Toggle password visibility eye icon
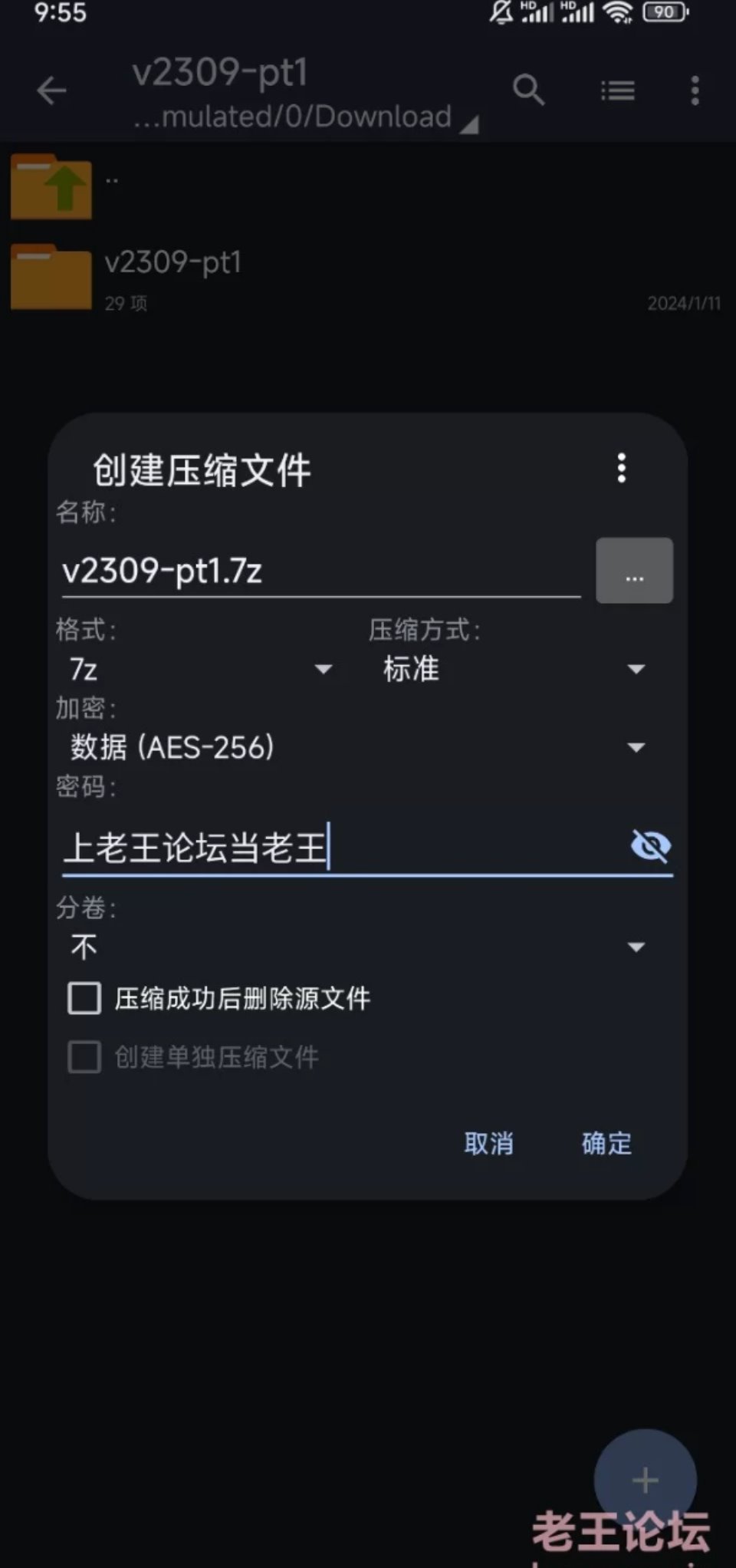This screenshot has width=736, height=1568. [650, 846]
